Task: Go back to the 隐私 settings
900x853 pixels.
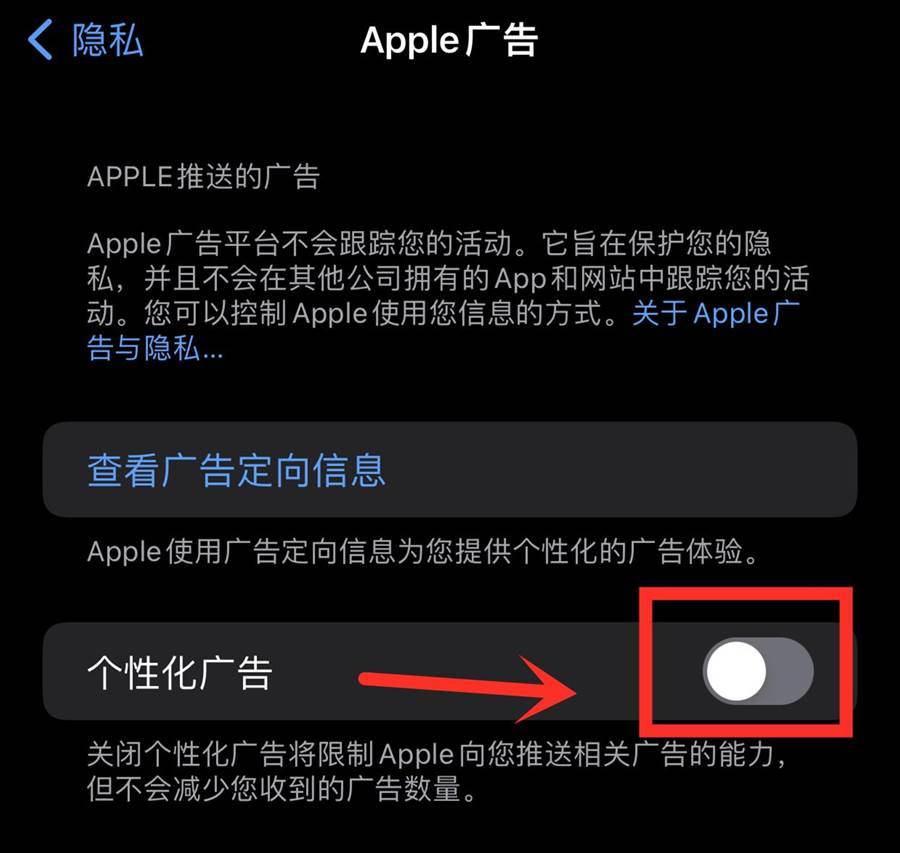Action: pos(86,41)
